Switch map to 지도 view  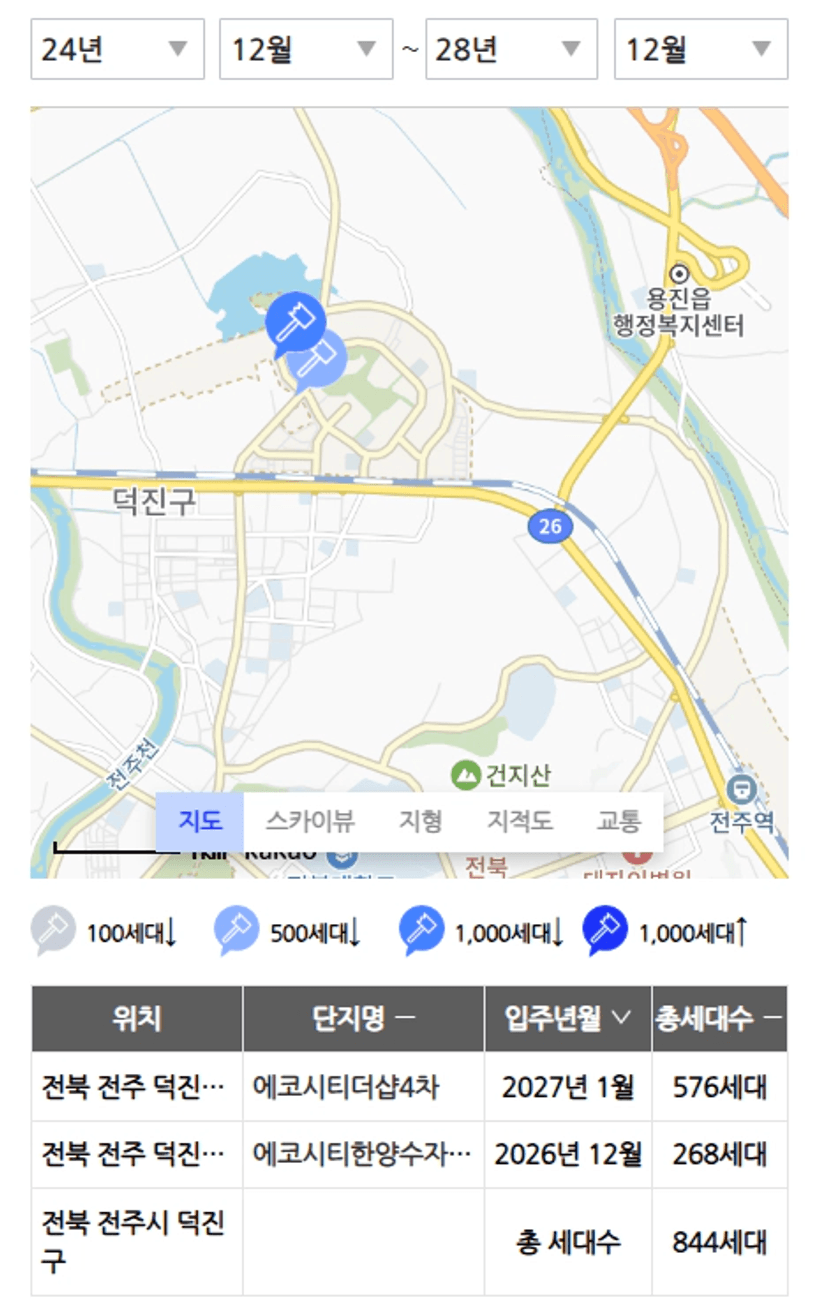199,821
